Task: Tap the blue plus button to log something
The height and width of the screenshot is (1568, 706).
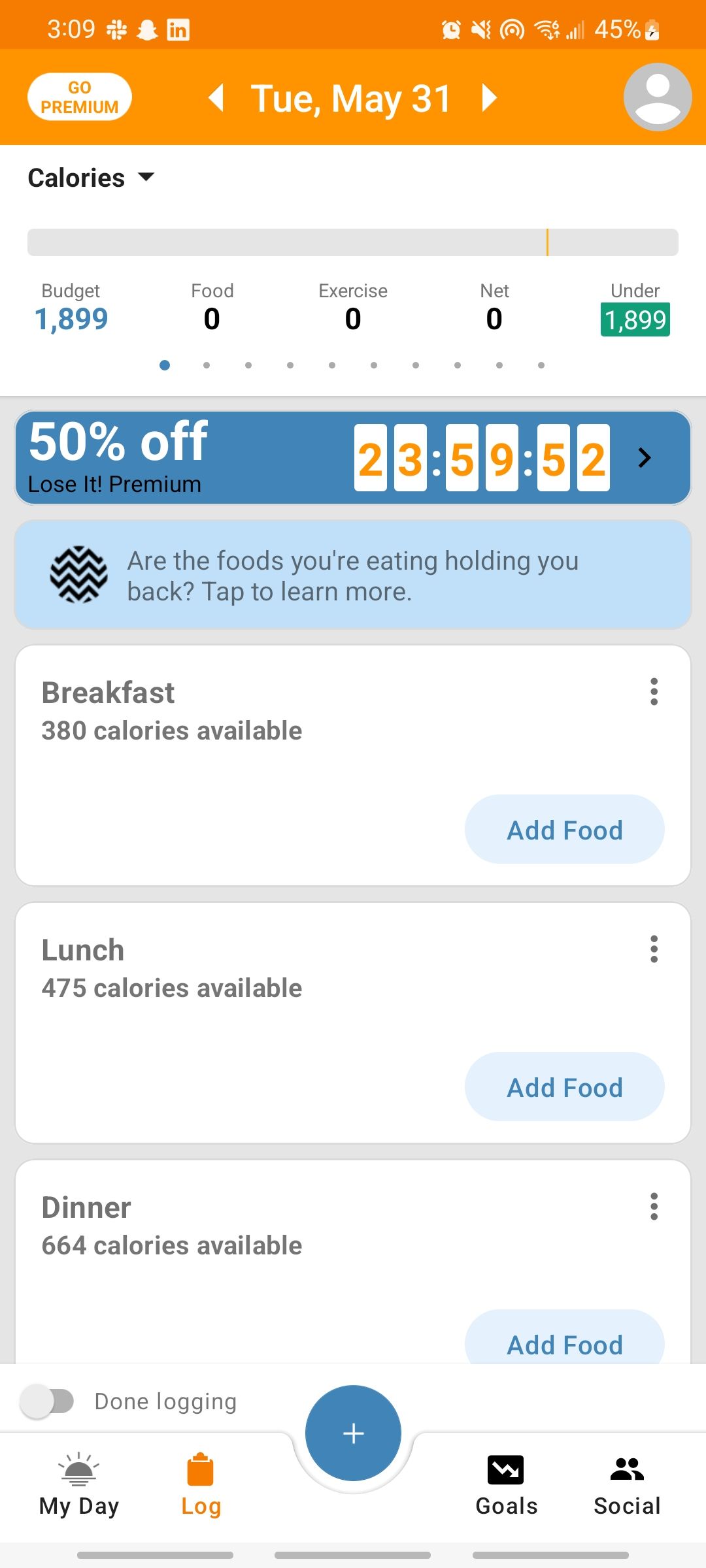Action: [353, 1432]
